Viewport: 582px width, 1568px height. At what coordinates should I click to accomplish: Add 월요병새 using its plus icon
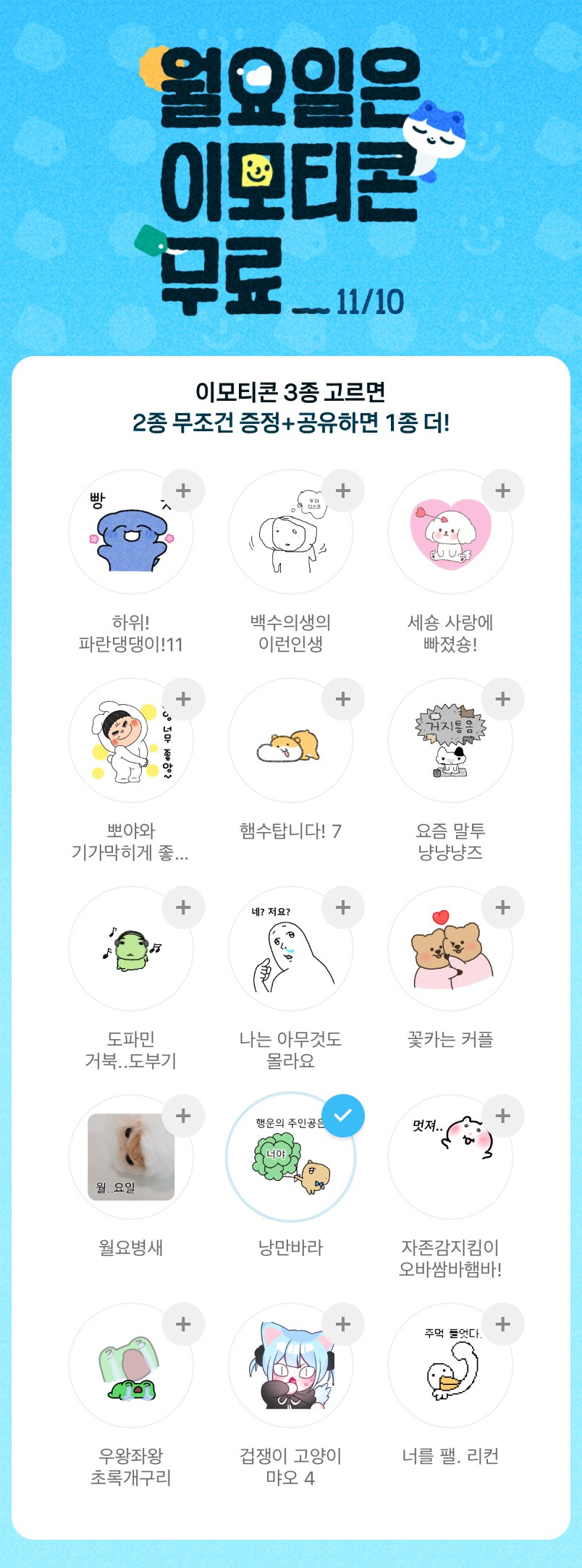[x=183, y=1116]
